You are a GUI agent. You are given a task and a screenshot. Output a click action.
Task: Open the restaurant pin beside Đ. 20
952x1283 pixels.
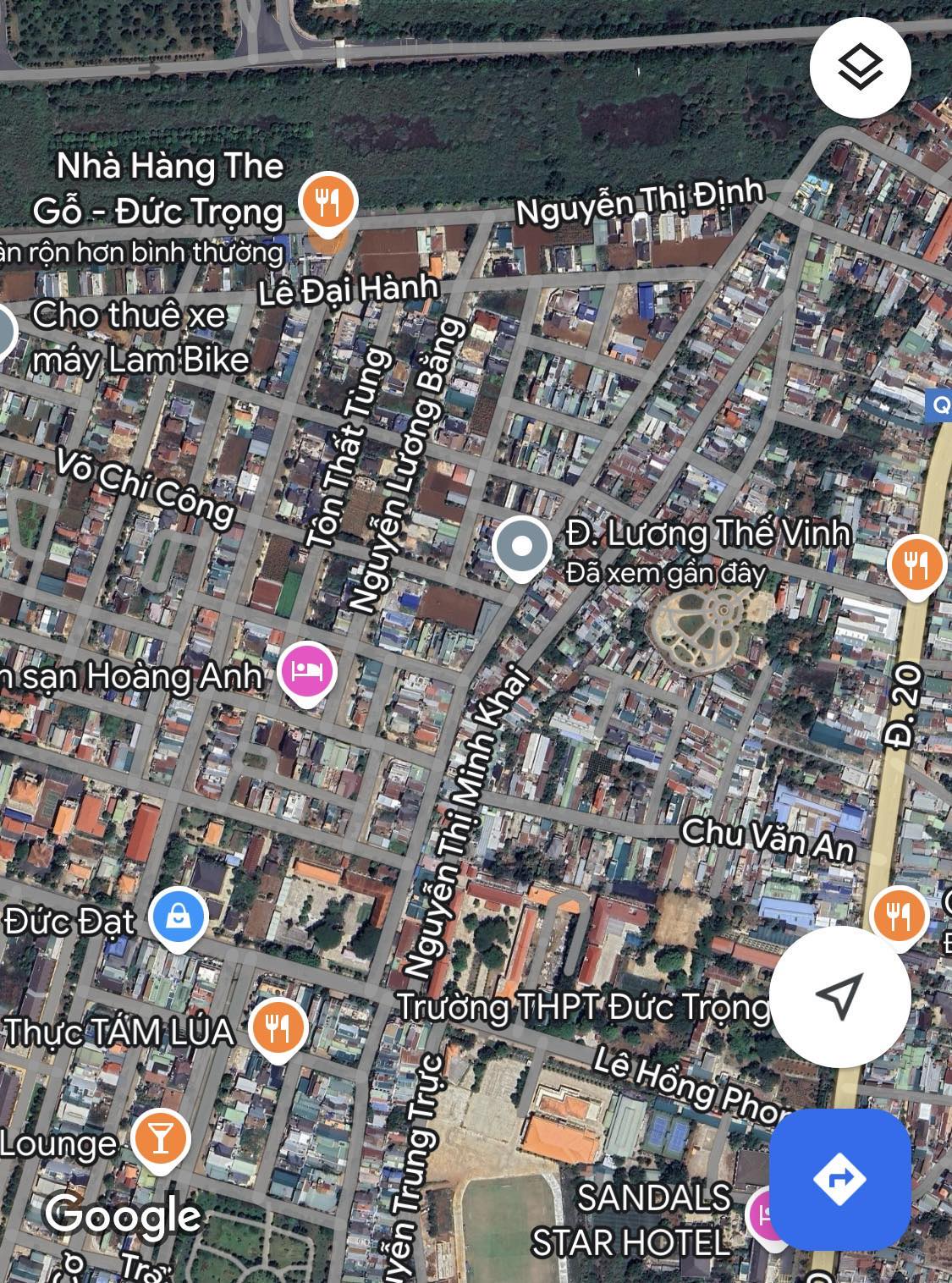point(916,564)
